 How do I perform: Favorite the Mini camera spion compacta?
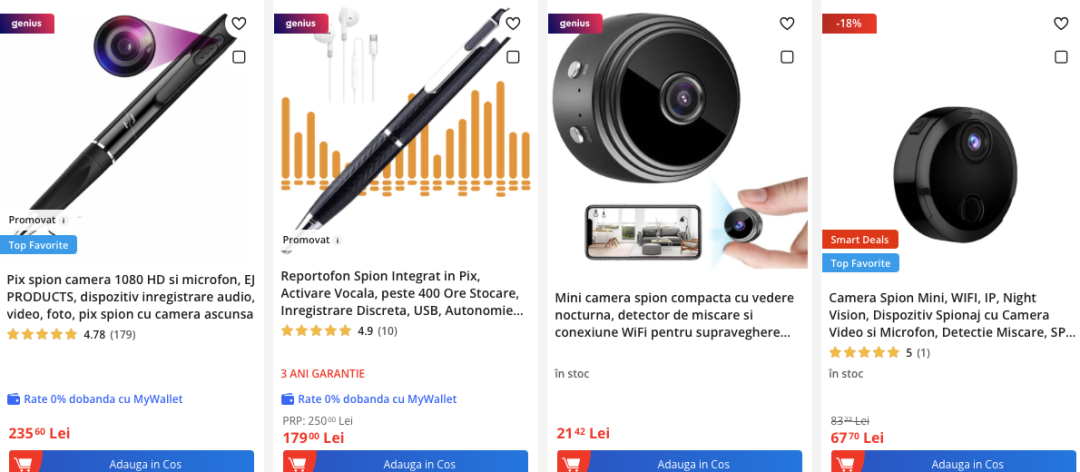coord(787,24)
